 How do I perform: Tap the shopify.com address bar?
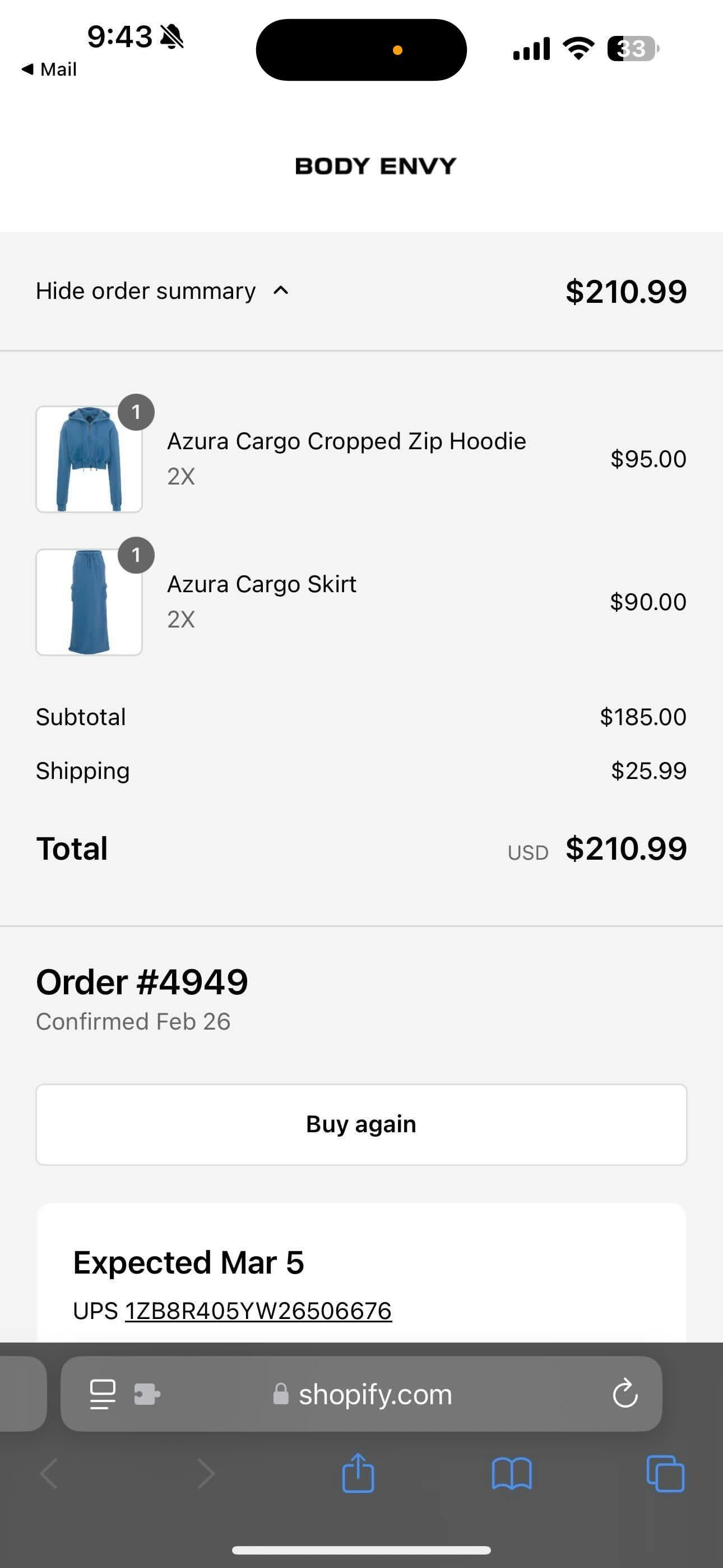tap(374, 1394)
